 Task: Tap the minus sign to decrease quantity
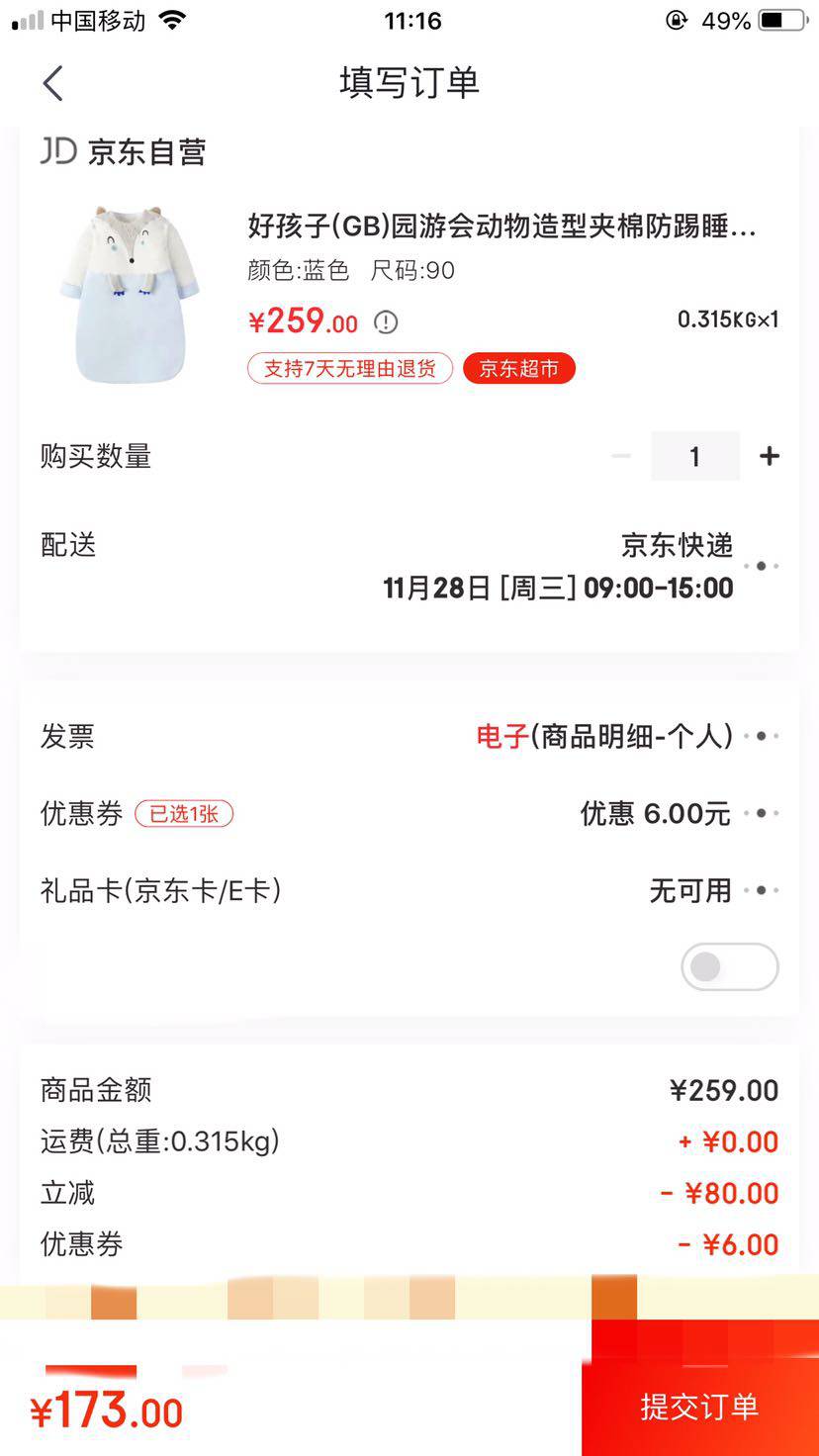click(621, 456)
